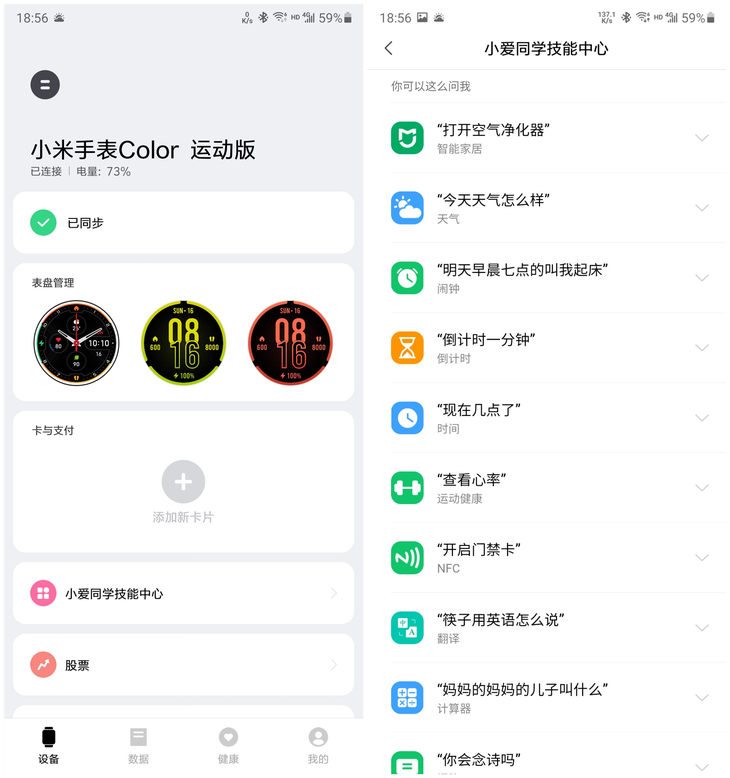Switch to the 数据 tab
The width and height of the screenshot is (730, 778).
pyautogui.click(x=138, y=745)
